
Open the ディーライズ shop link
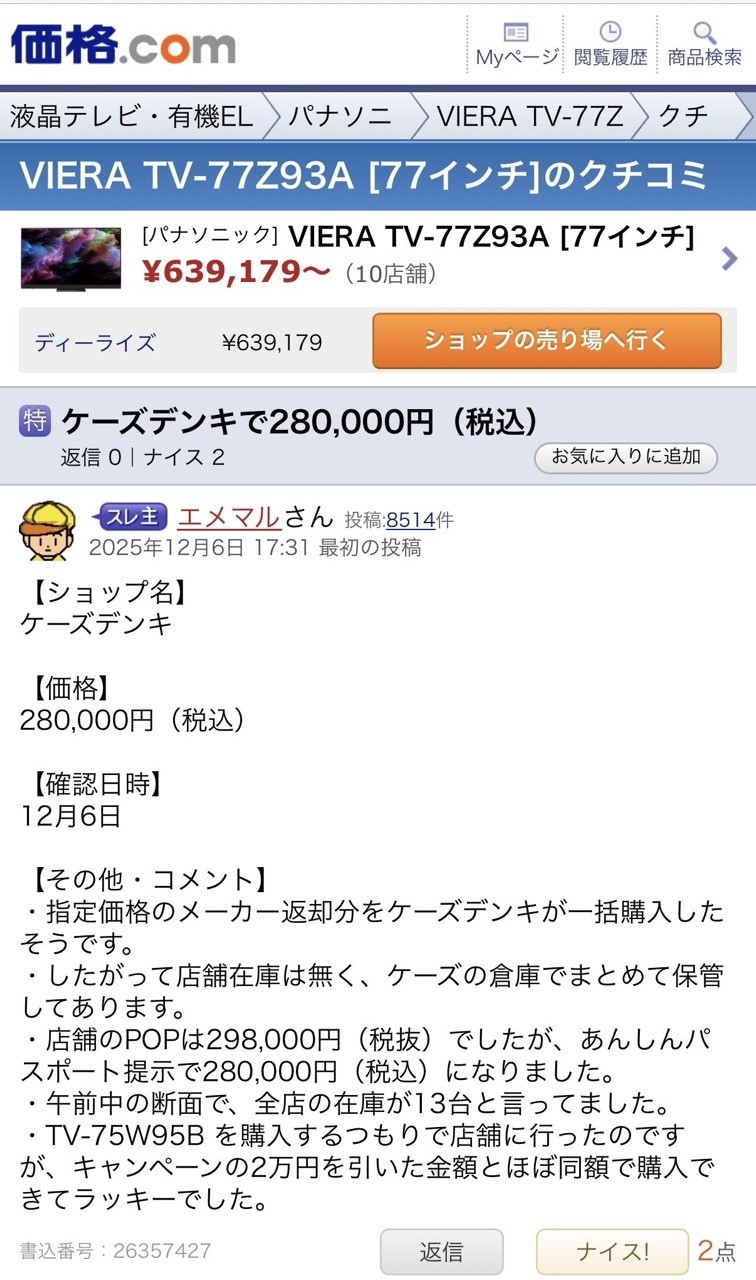click(95, 343)
